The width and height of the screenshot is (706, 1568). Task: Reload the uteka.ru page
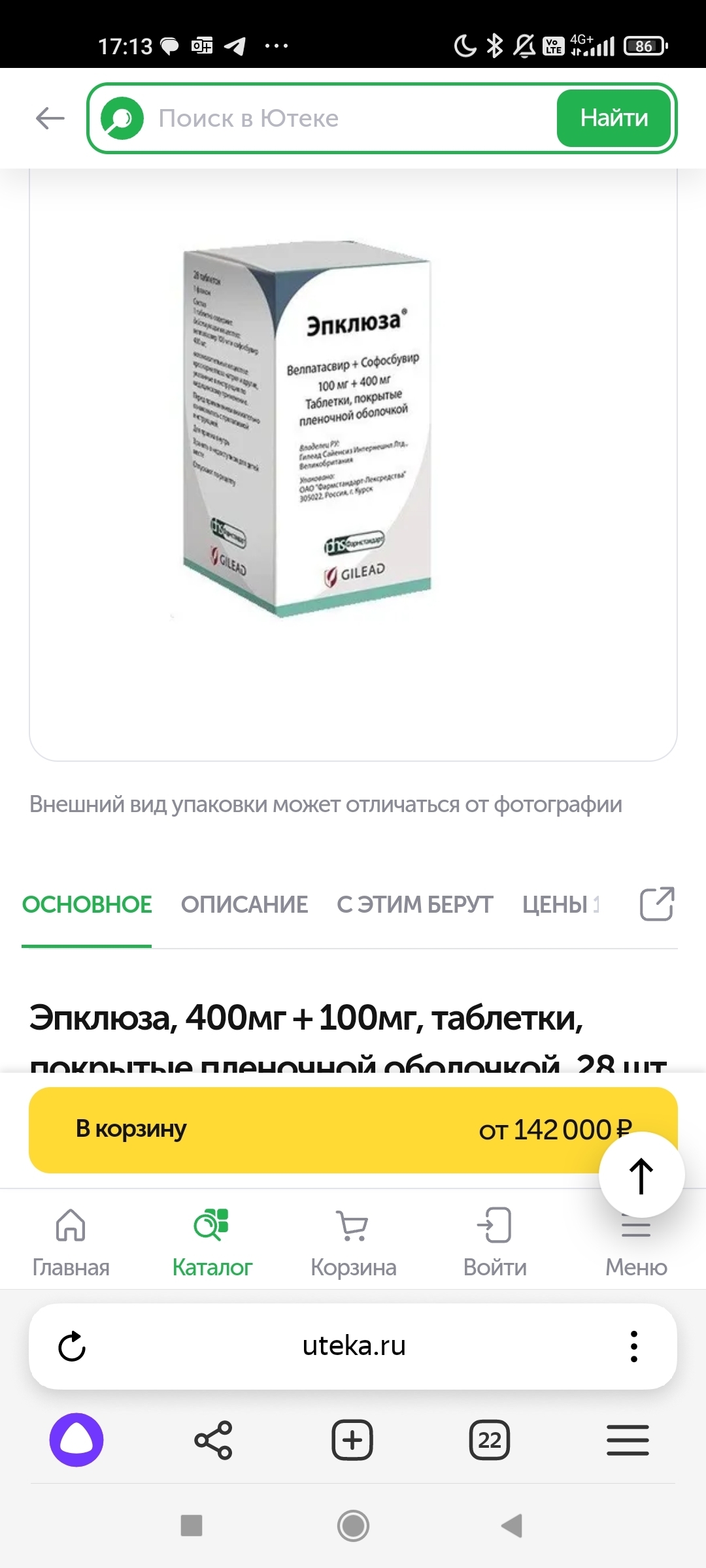(72, 1347)
